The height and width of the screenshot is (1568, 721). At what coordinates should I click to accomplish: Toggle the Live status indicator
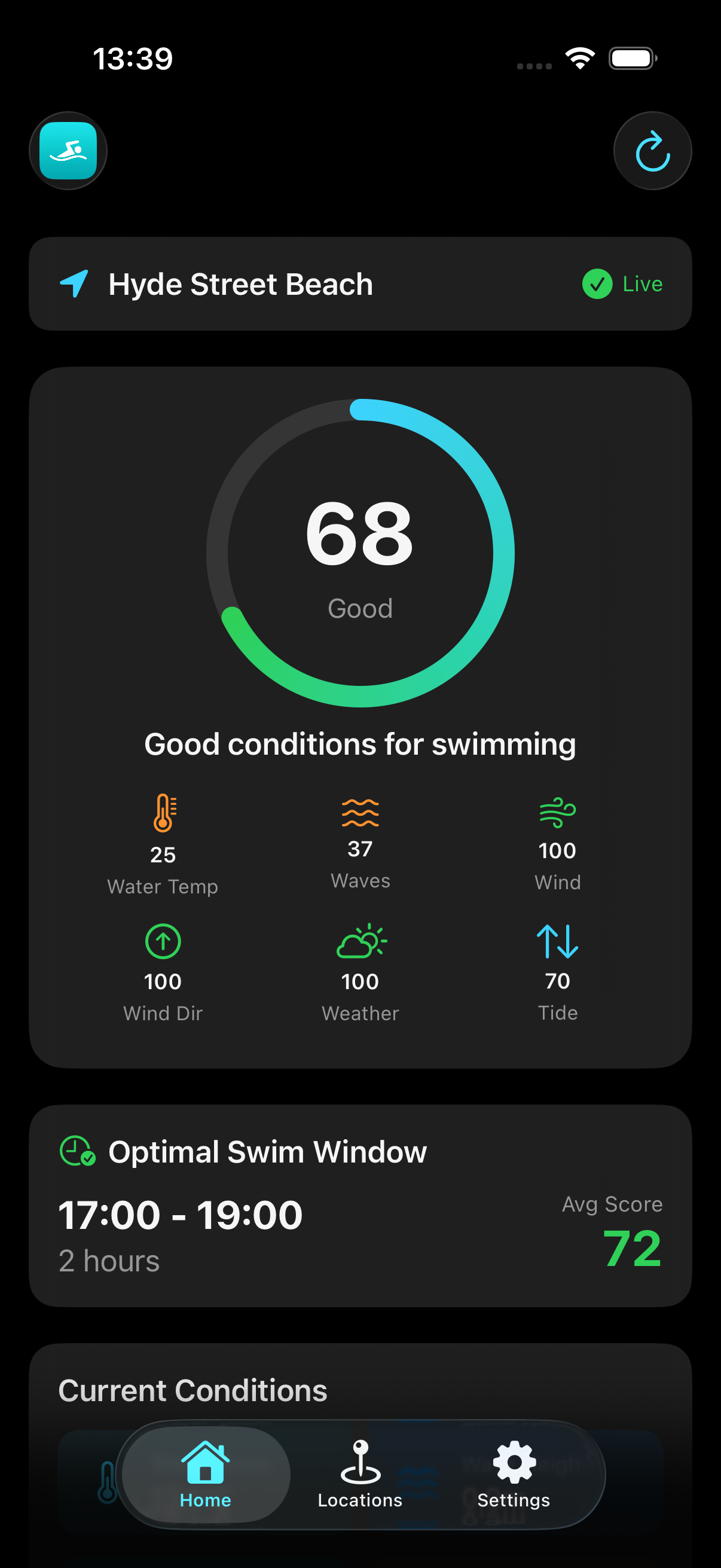point(623,283)
